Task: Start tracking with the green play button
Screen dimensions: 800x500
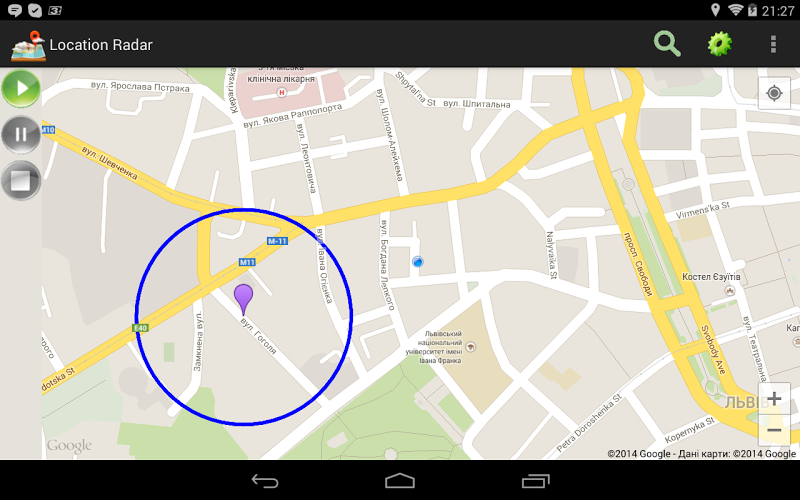Action: click(x=20, y=89)
